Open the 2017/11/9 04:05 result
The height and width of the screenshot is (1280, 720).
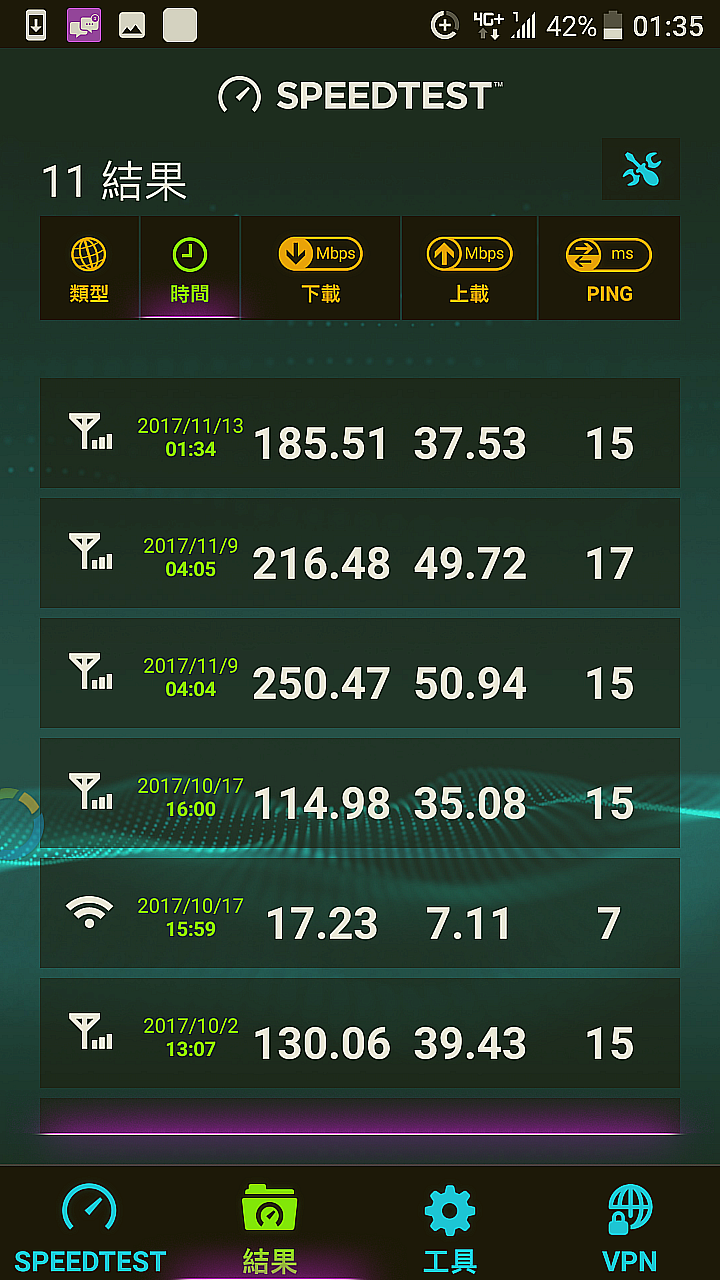(360, 553)
